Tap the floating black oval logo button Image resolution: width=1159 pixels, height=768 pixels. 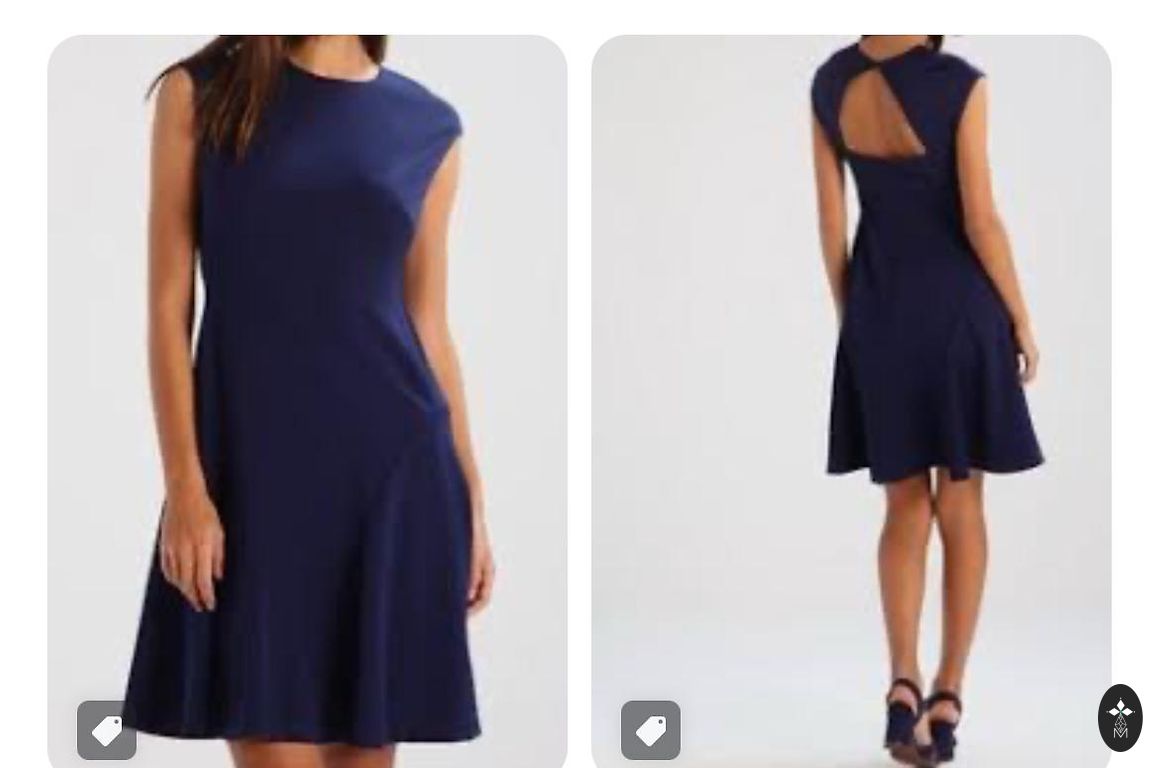point(1120,717)
